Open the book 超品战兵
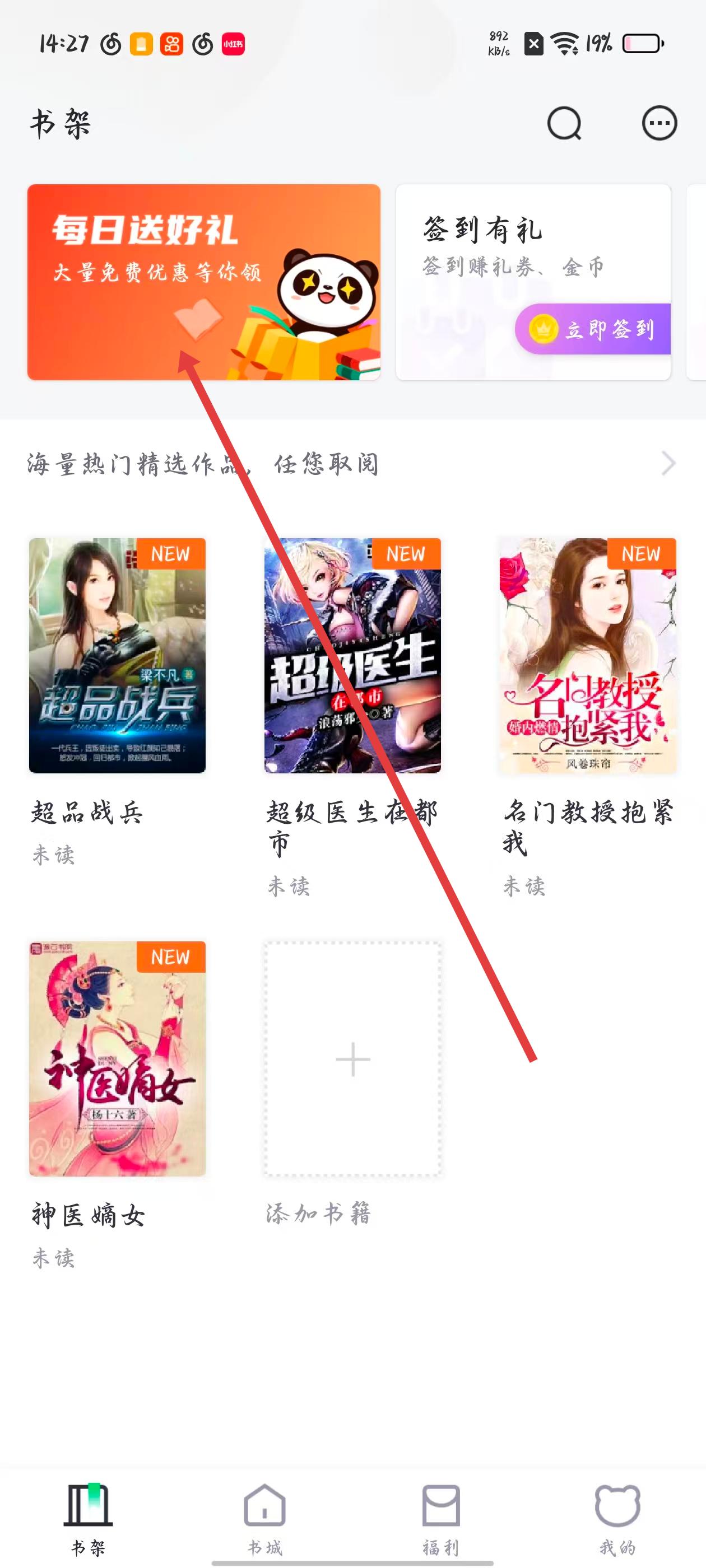 (118, 656)
